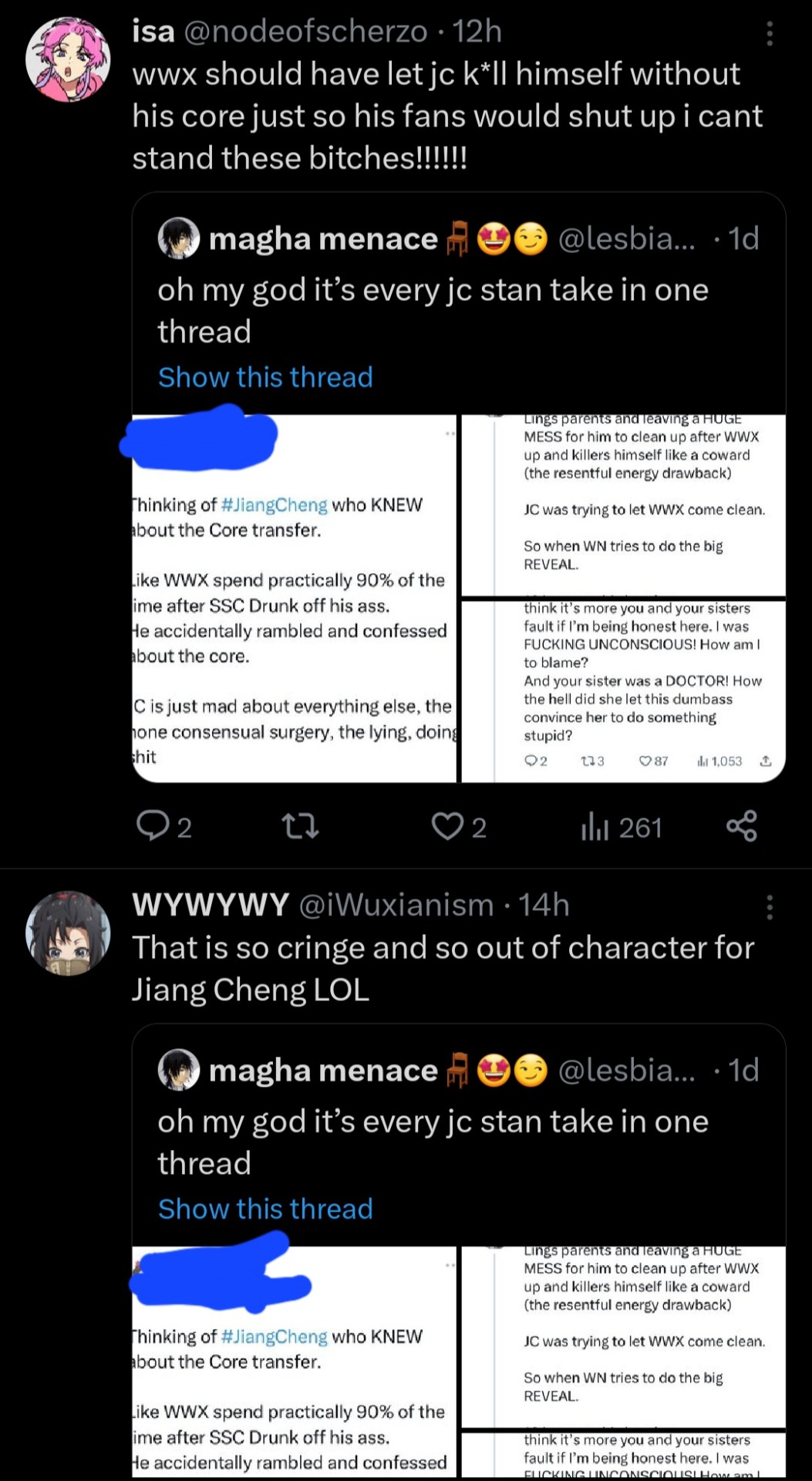
Task: Tap Show this thread in isa's quoted tweet
Action: [x=265, y=377]
